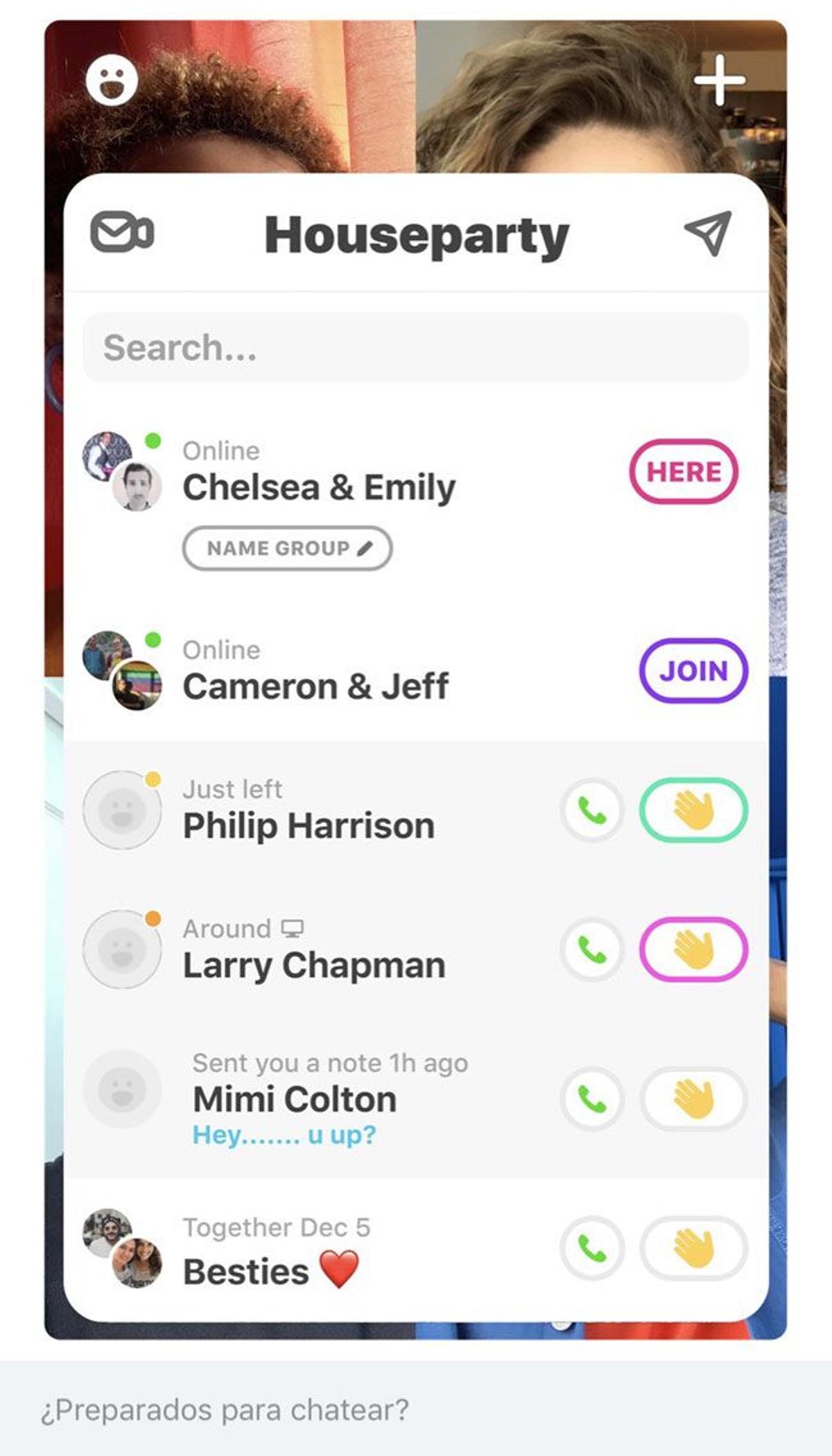The height and width of the screenshot is (1456, 832).
Task: Wave at the Besties group
Action: pyautogui.click(x=693, y=1249)
